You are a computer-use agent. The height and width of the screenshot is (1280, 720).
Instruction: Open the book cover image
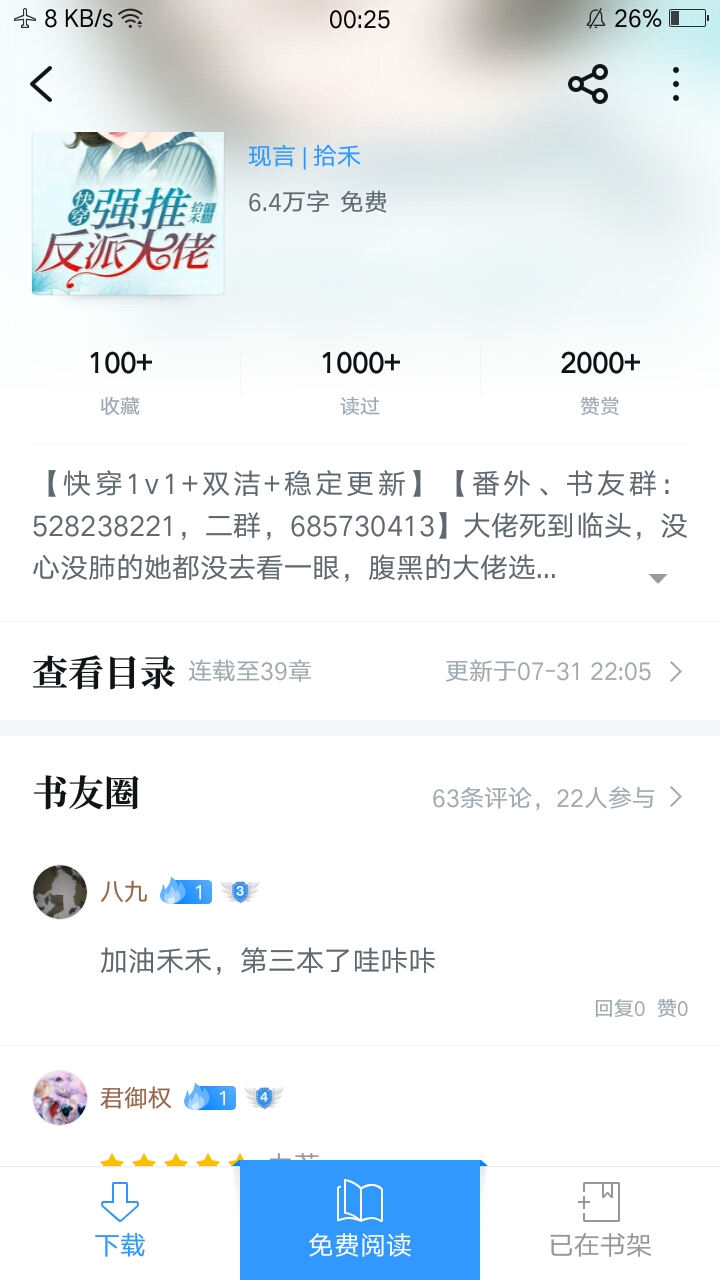pos(128,213)
